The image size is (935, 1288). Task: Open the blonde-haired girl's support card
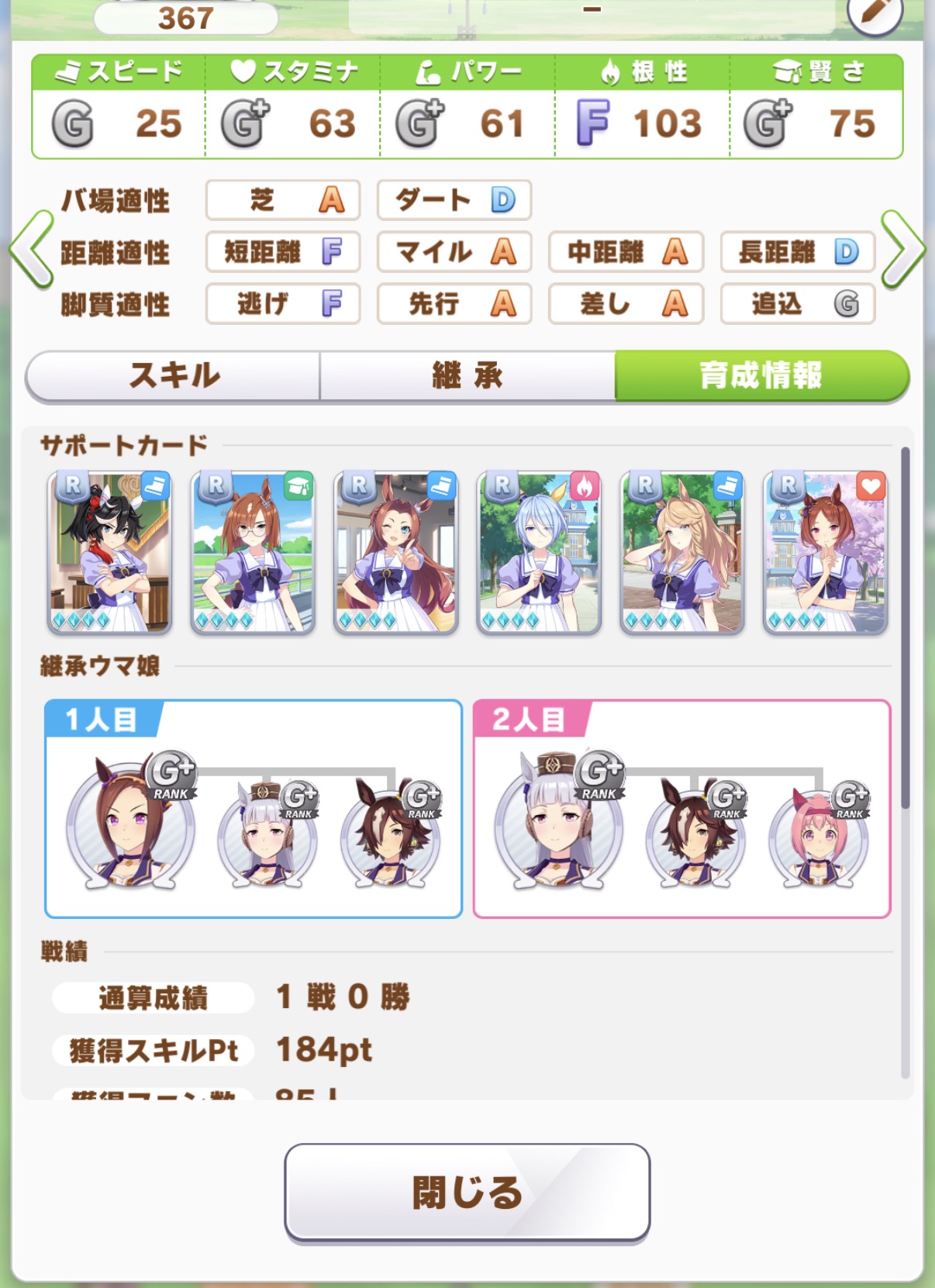pyautogui.click(x=682, y=552)
